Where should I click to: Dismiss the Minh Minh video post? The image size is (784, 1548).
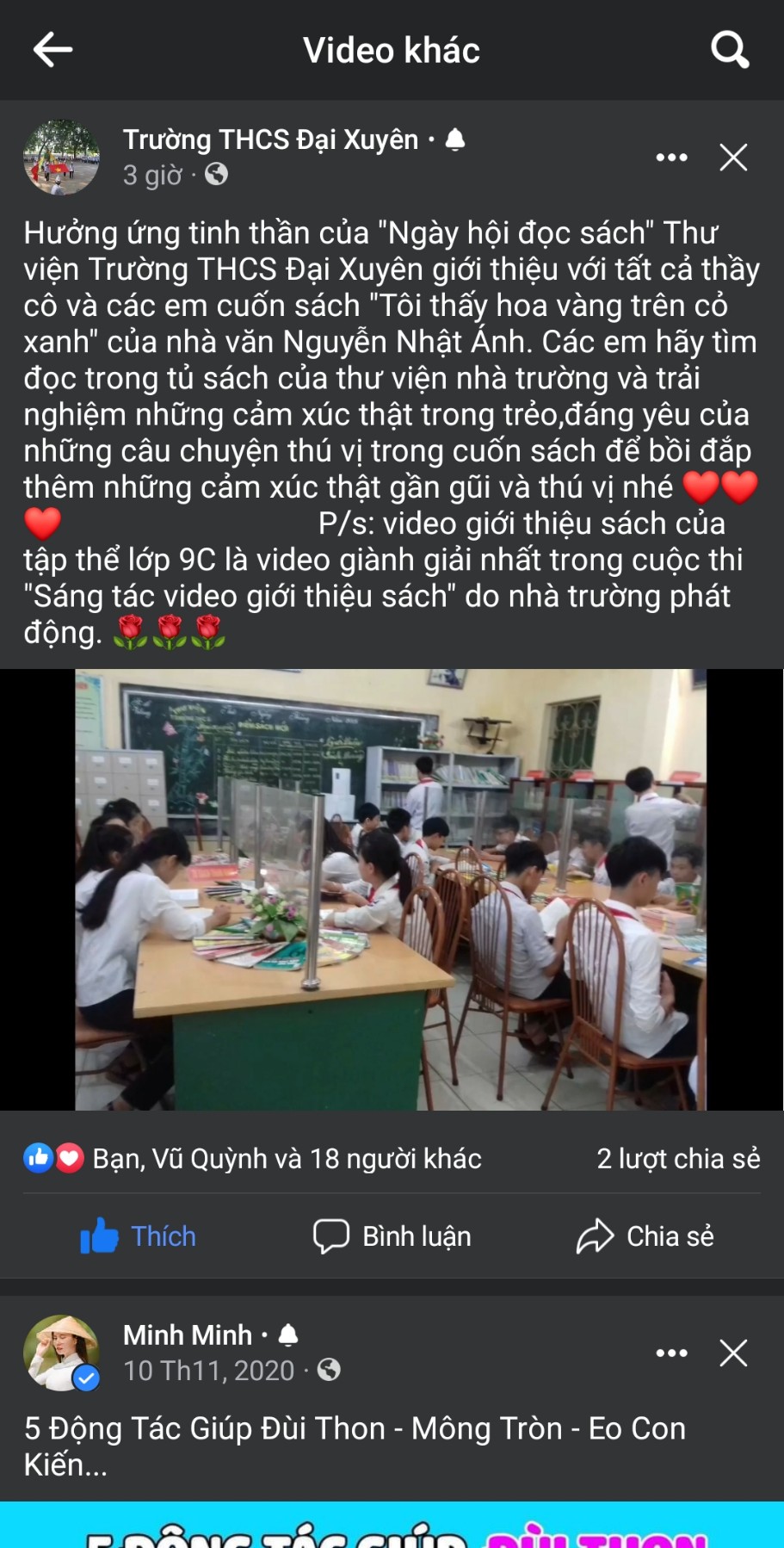point(733,1353)
